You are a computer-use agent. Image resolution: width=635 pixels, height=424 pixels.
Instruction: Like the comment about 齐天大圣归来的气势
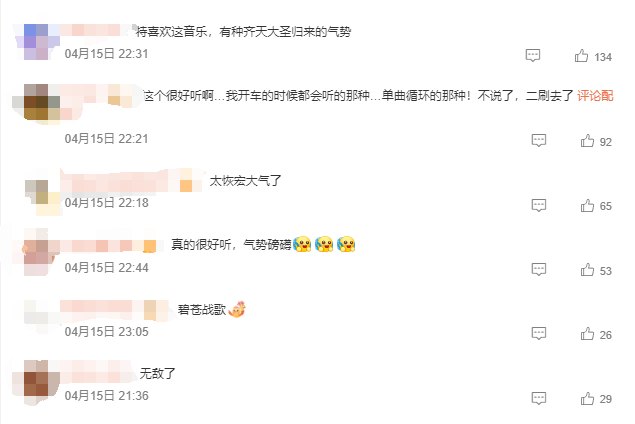coord(586,56)
